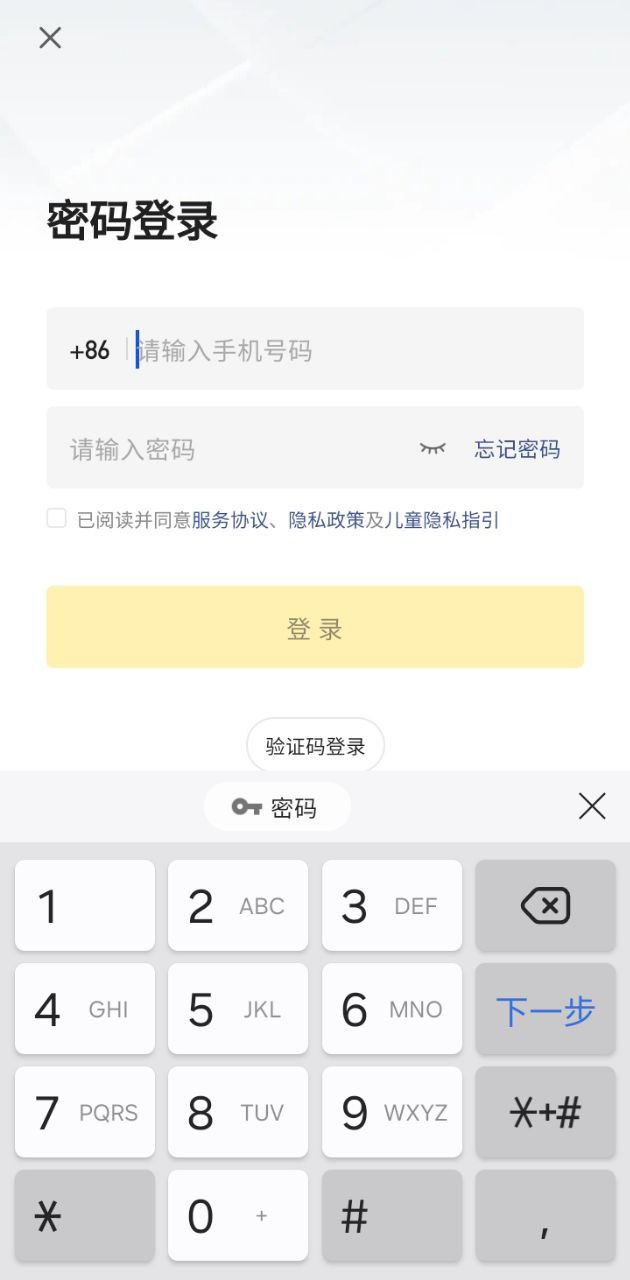
Task: Open the +86 country code selector
Action: tap(90, 350)
